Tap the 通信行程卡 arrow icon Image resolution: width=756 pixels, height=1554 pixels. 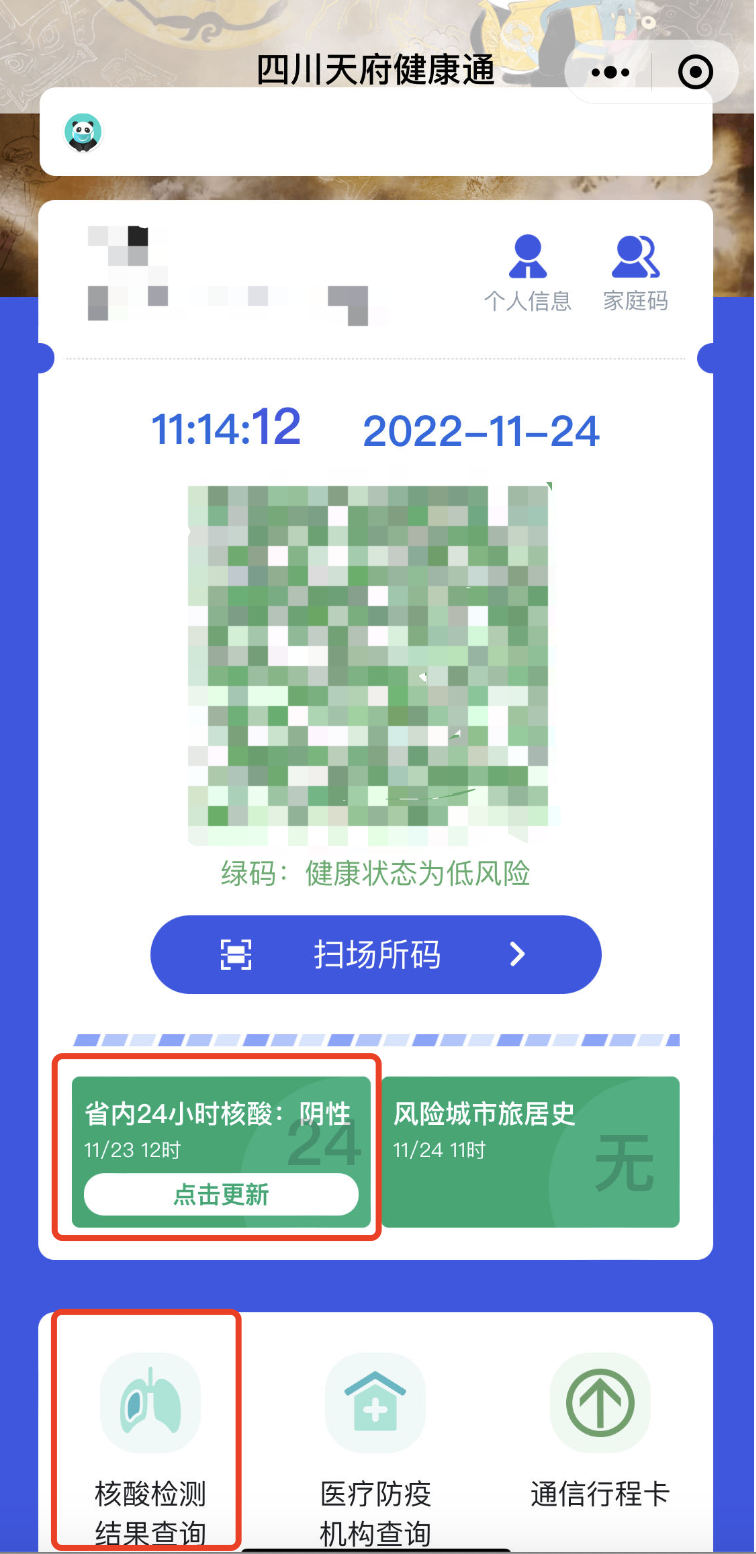pos(600,1400)
